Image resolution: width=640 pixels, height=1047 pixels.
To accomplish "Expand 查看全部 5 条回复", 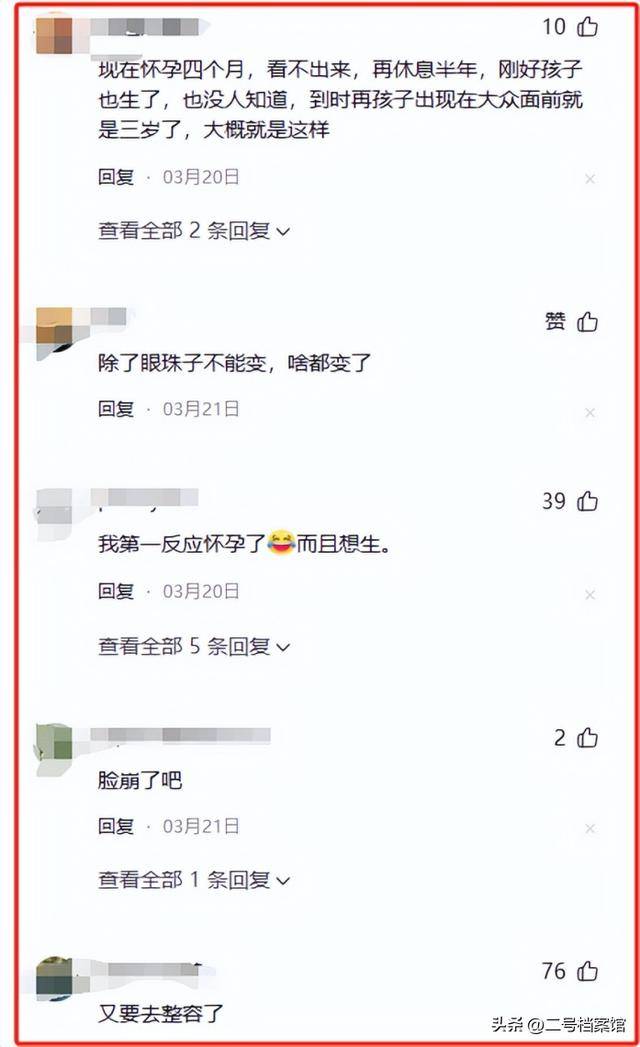I will tap(194, 647).
